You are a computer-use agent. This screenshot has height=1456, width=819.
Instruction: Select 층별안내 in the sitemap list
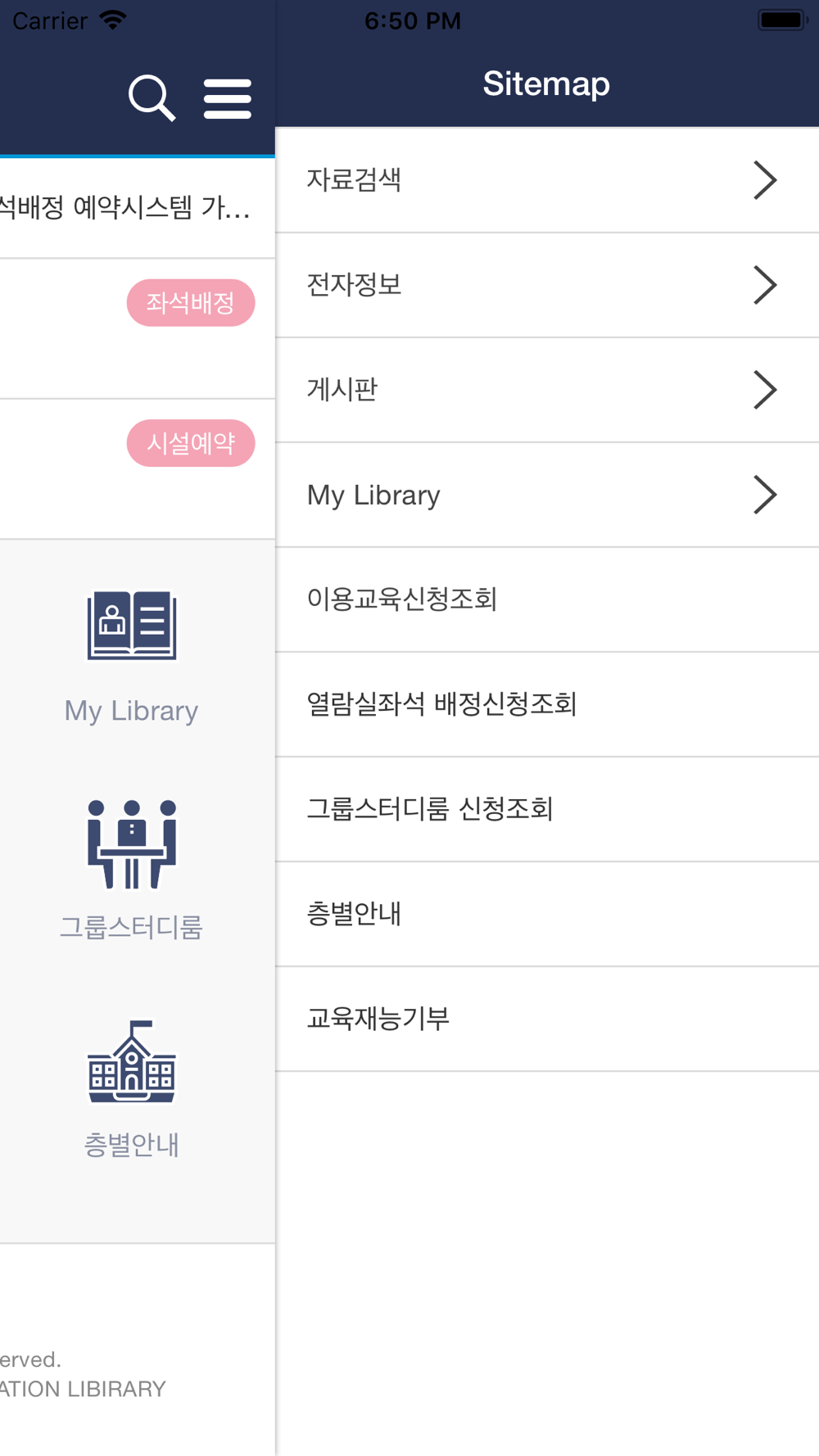(547, 914)
